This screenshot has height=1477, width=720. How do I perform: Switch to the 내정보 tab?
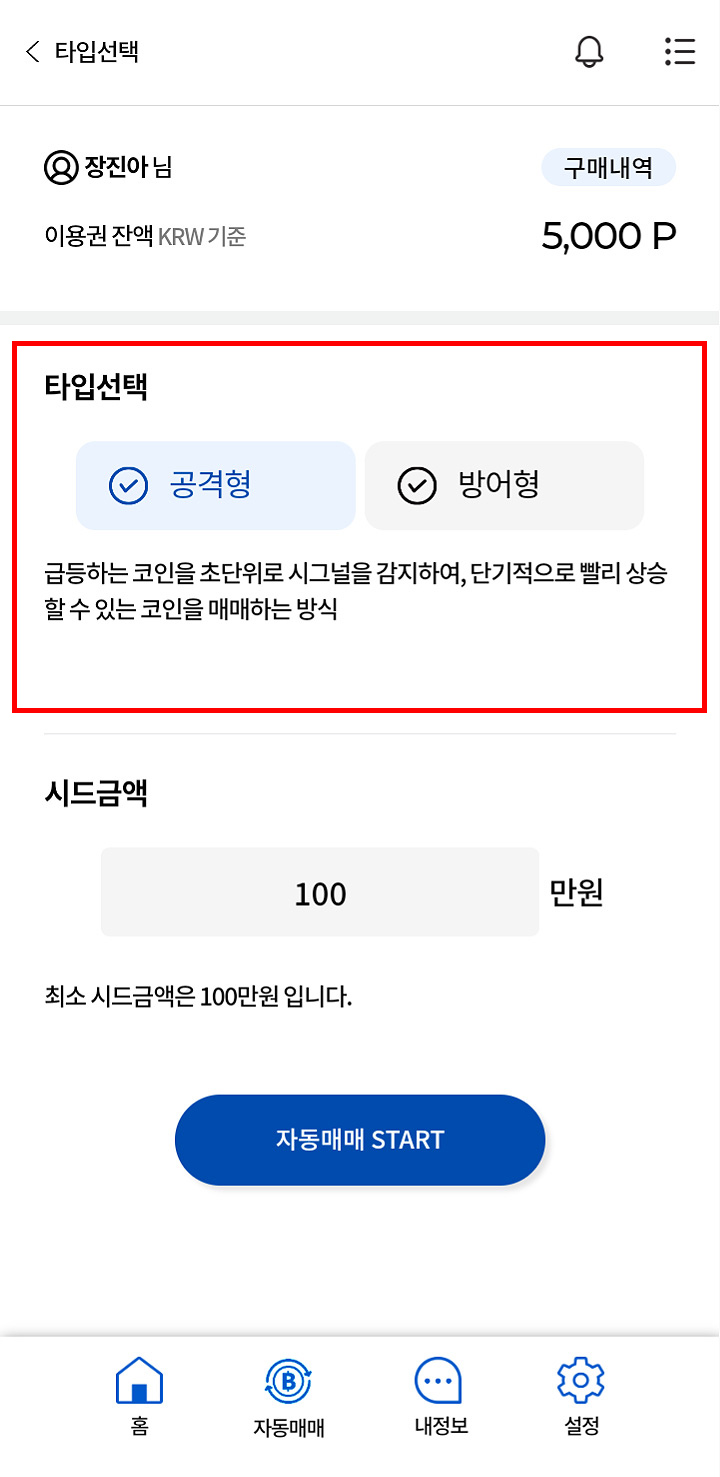click(x=440, y=1397)
